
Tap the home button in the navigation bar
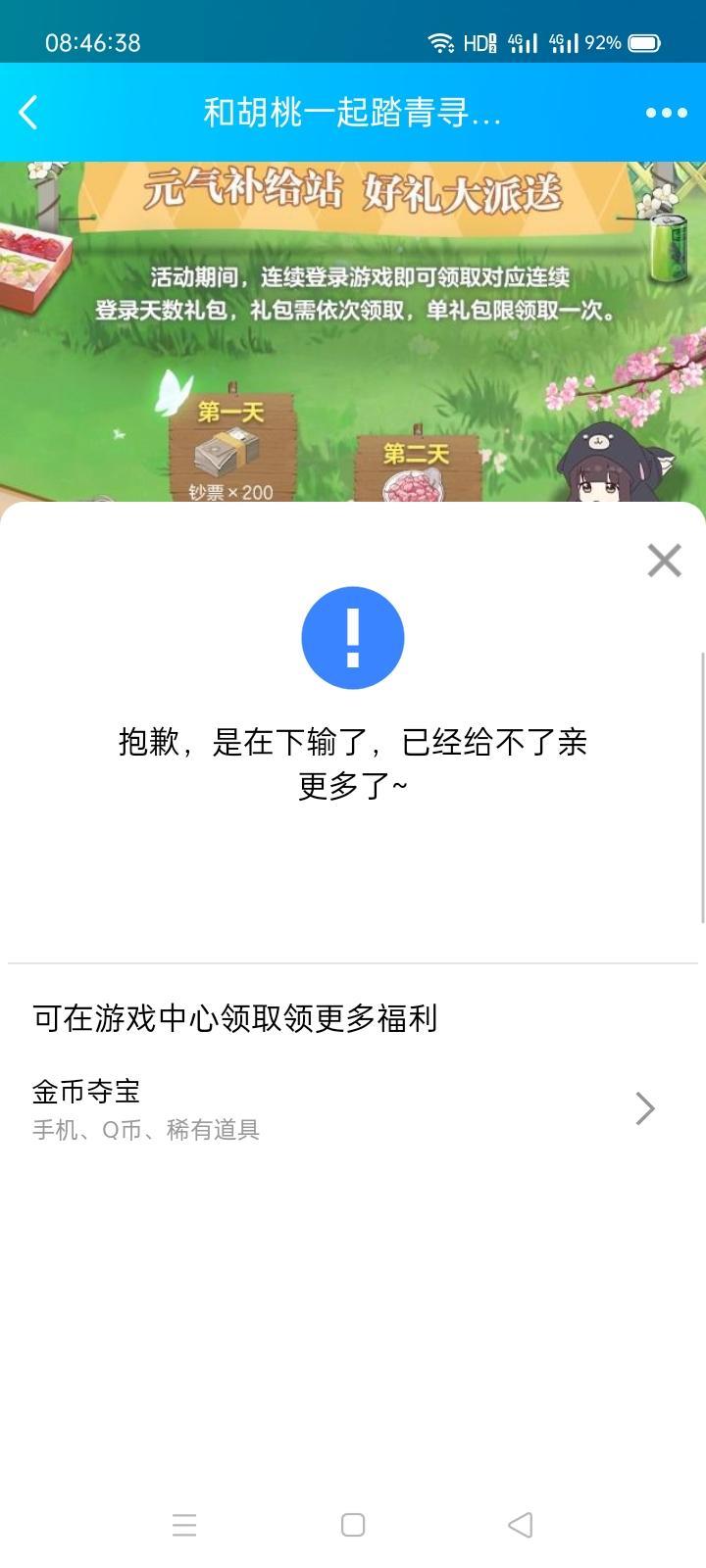(352, 1525)
